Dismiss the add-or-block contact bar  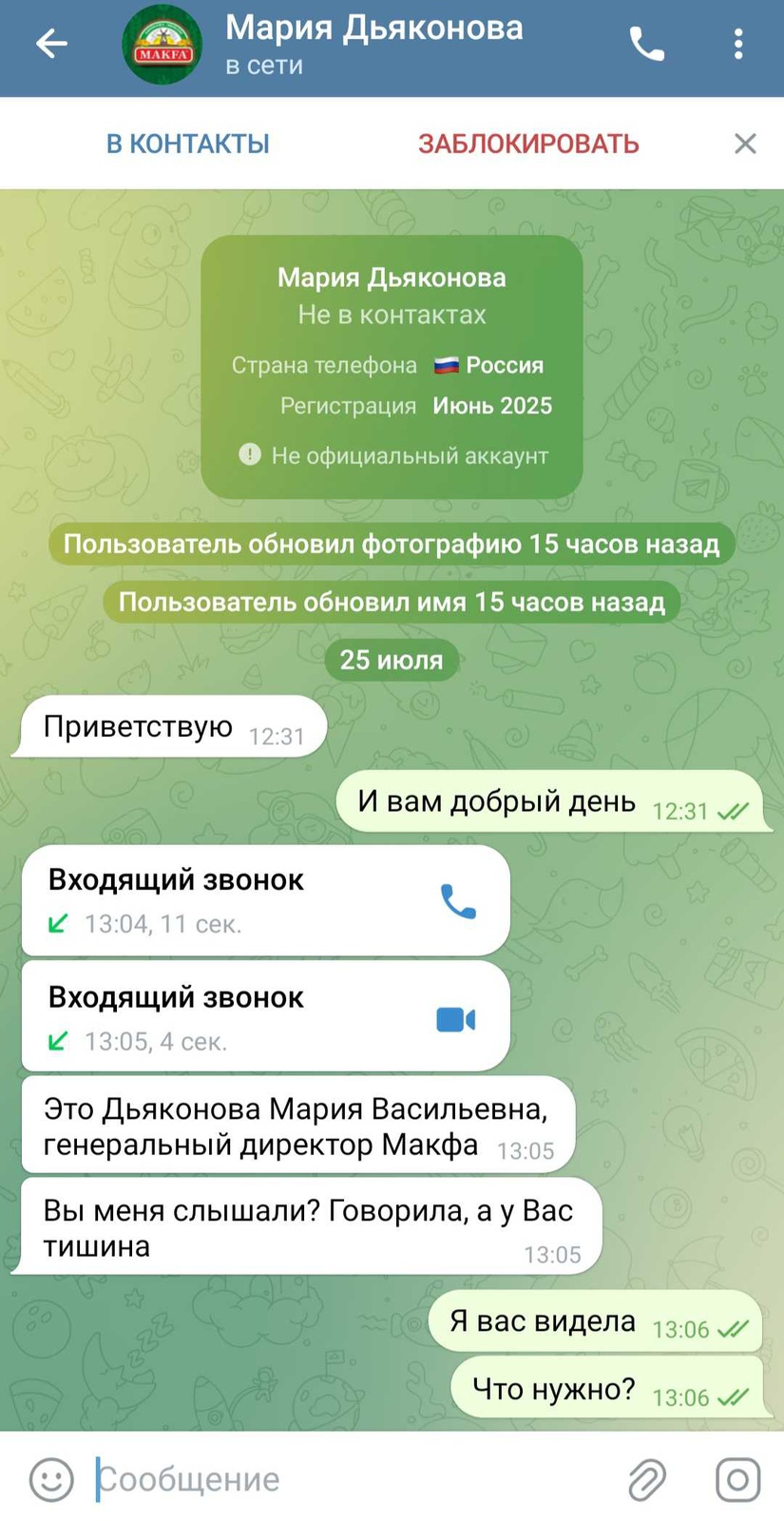click(745, 144)
